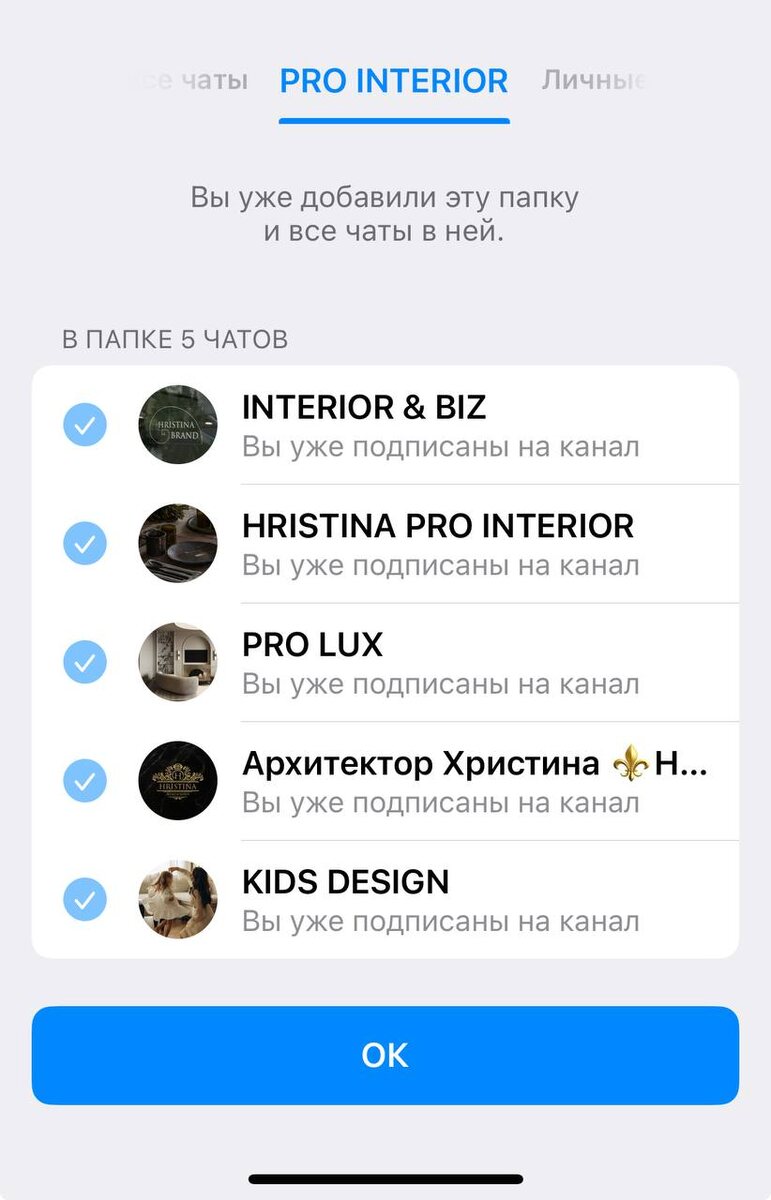Tap the HRISTINA PRO INTERIOR checkbox
Screen dimensions: 771x1200
click(x=85, y=544)
